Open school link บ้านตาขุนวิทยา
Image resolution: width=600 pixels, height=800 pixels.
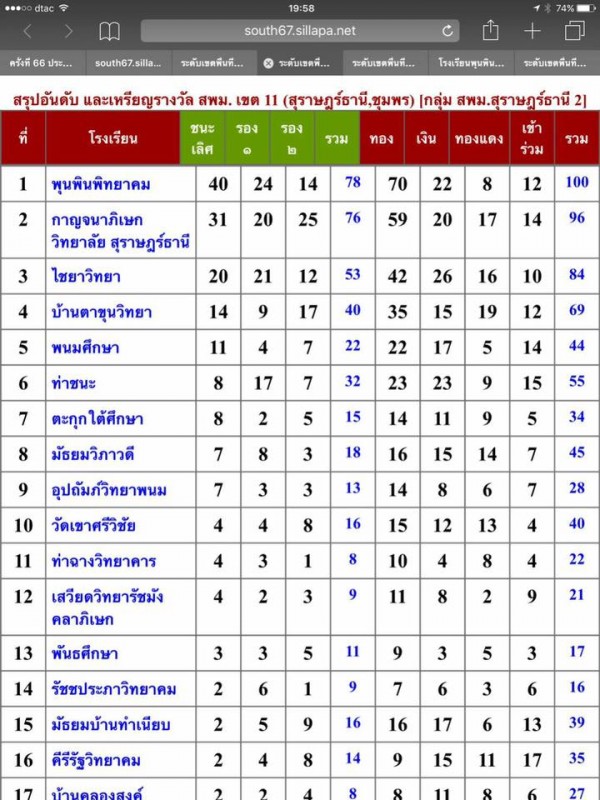click(101, 312)
